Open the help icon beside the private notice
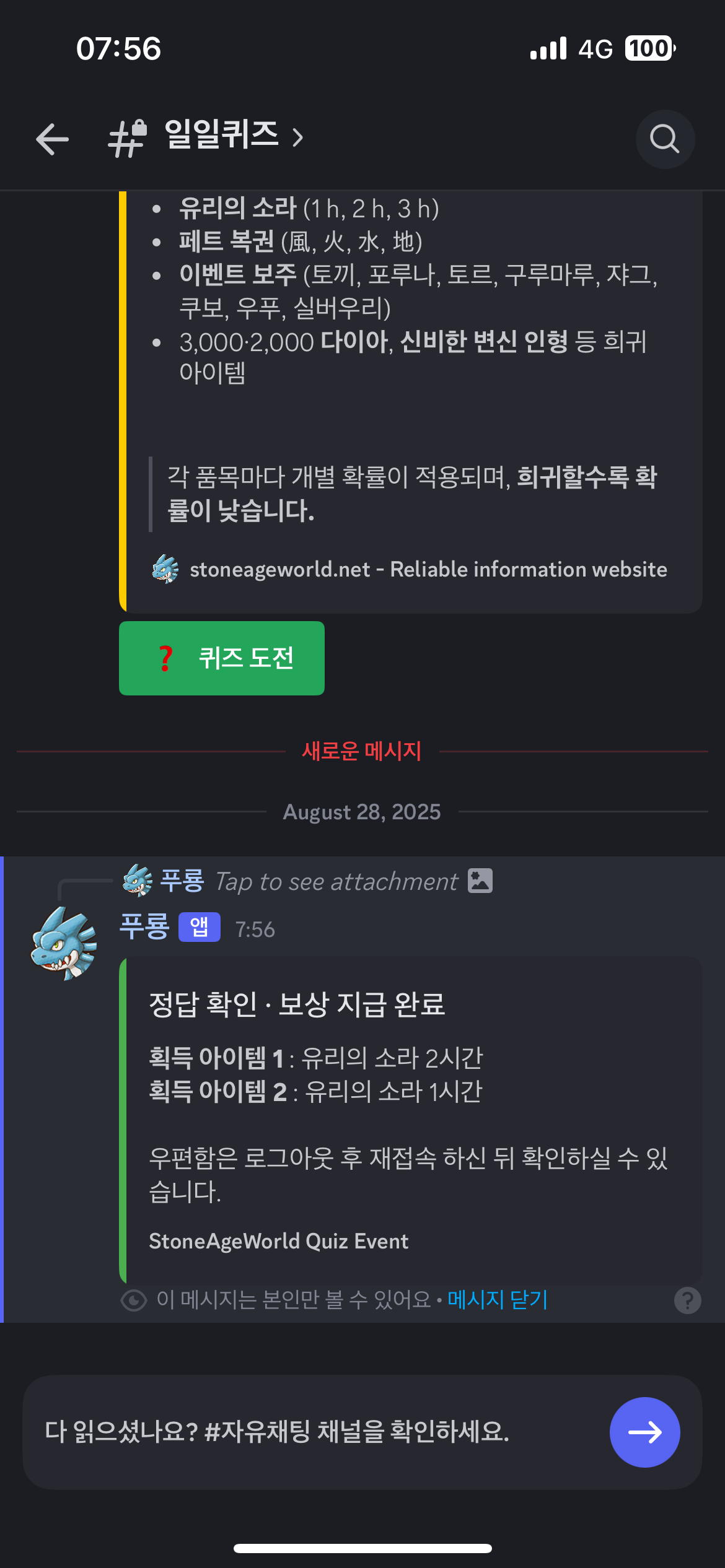Image resolution: width=725 pixels, height=1568 pixels. pos(687,1300)
